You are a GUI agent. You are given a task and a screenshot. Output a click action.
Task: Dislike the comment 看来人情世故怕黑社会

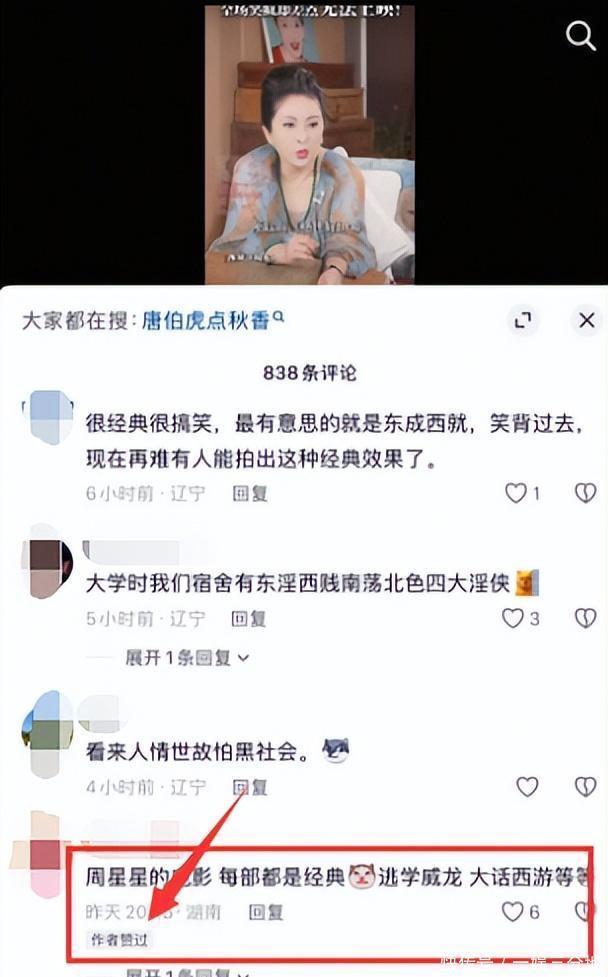click(x=585, y=787)
